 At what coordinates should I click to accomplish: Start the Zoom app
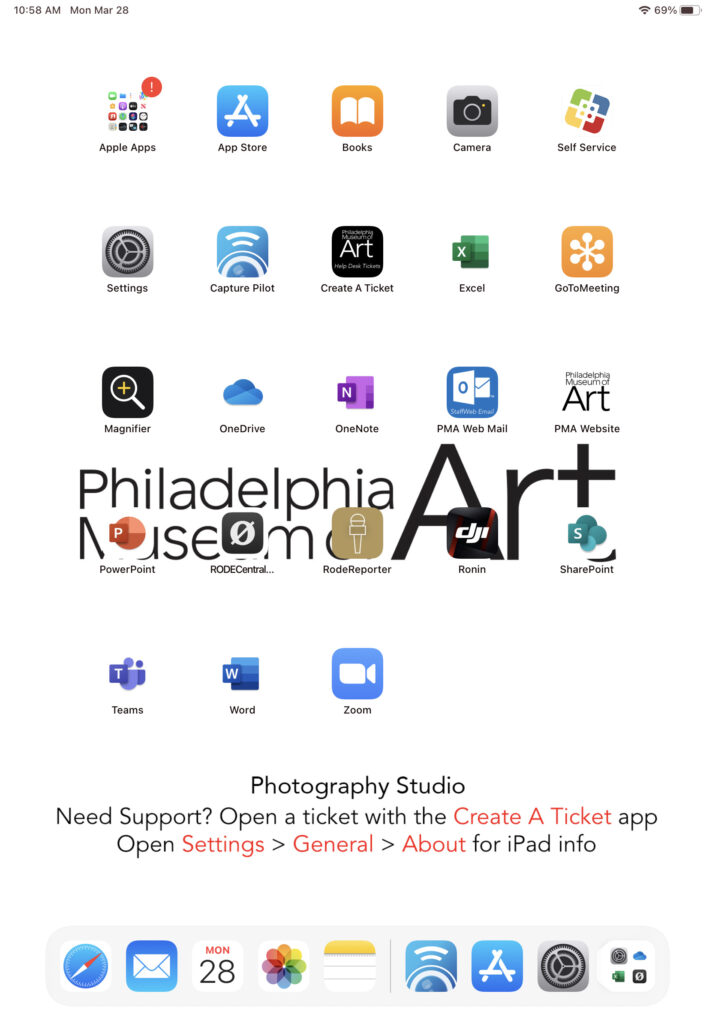click(357, 674)
